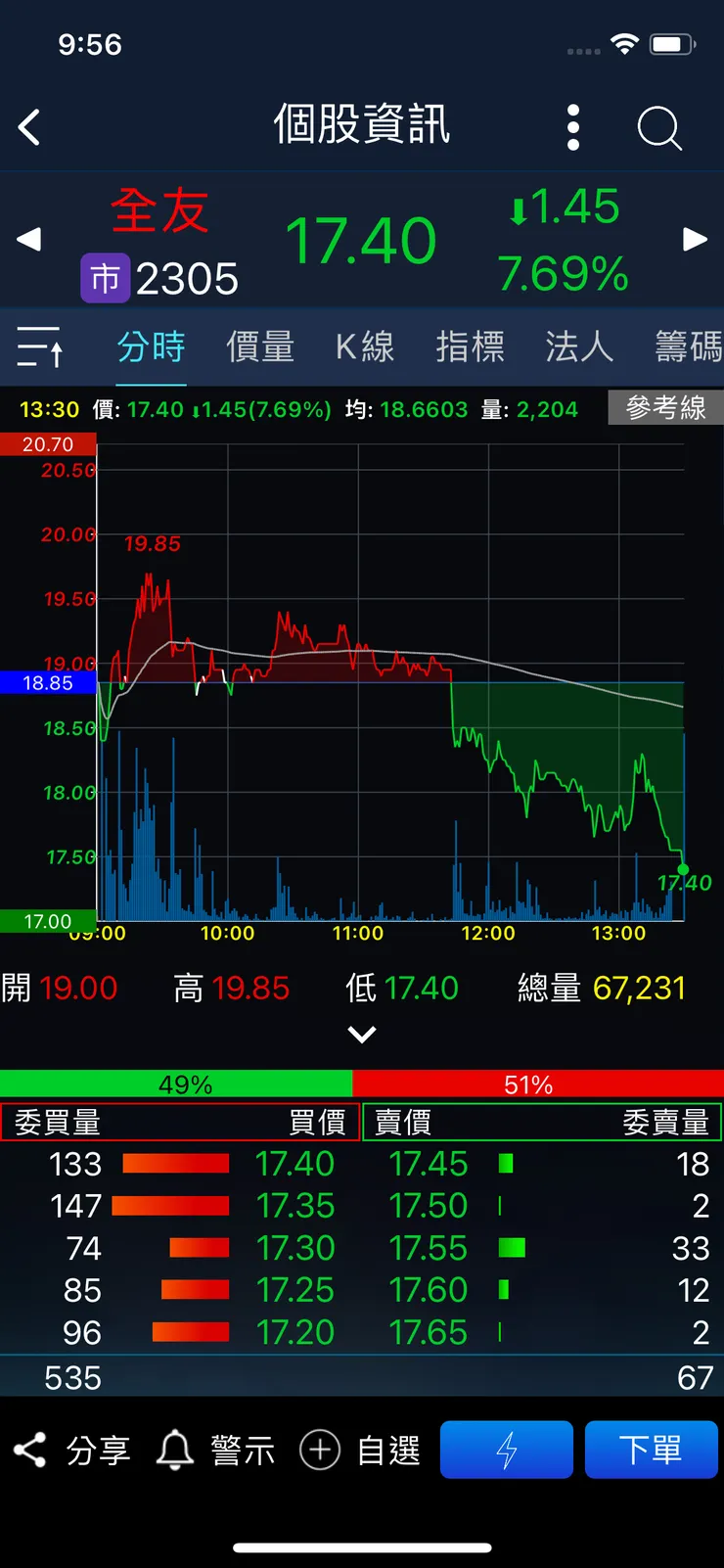
Task: Open the 指標 tab
Action: click(470, 346)
